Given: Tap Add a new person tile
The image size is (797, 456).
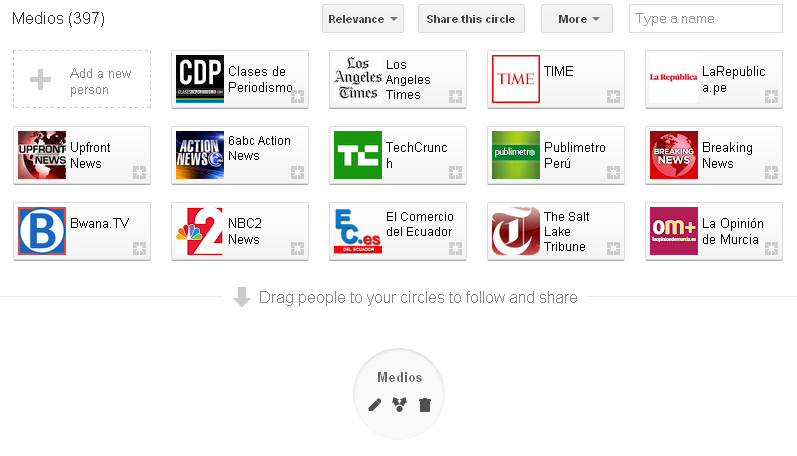Looking at the screenshot, I should click(x=82, y=80).
